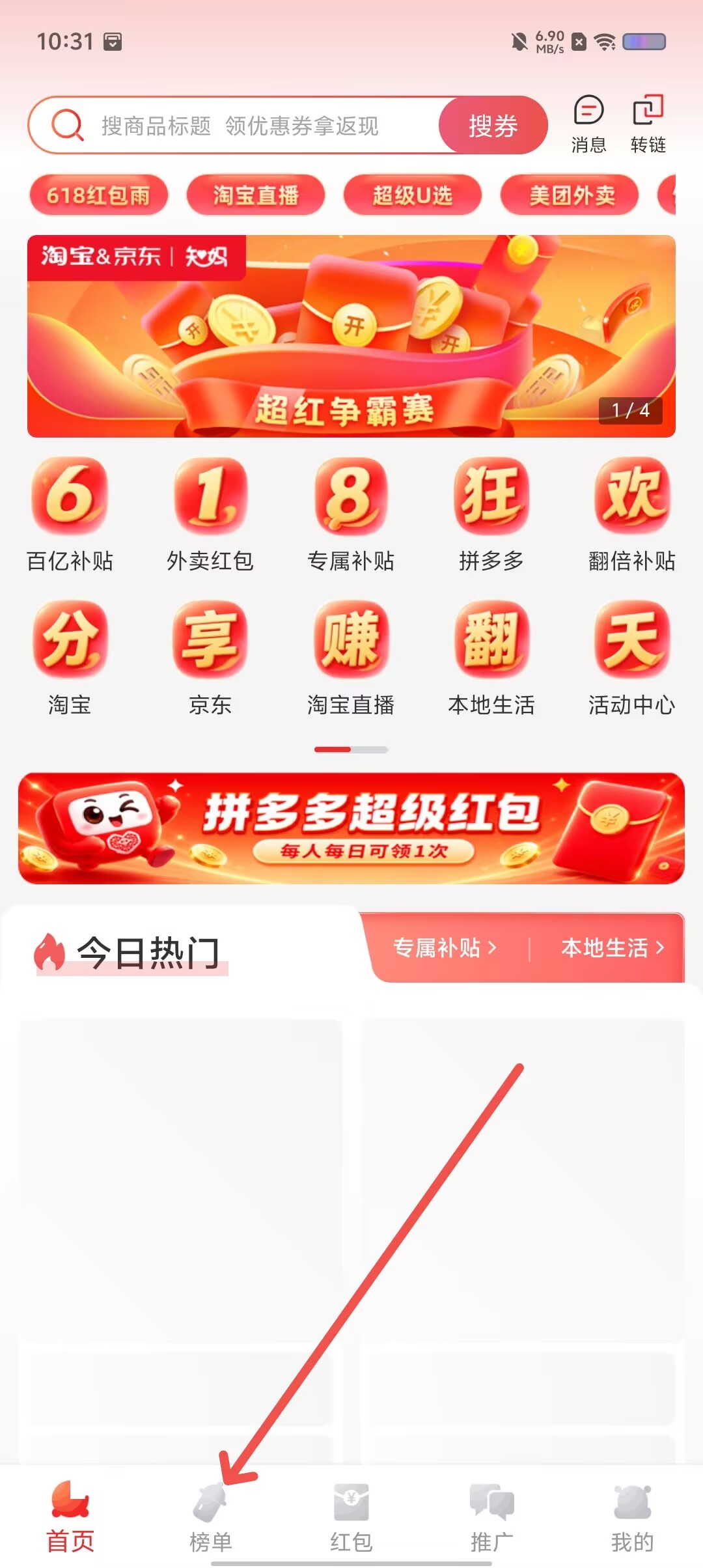This screenshot has height=1568, width=703.
Task: Tap the search box for product titles
Action: [x=234, y=126]
